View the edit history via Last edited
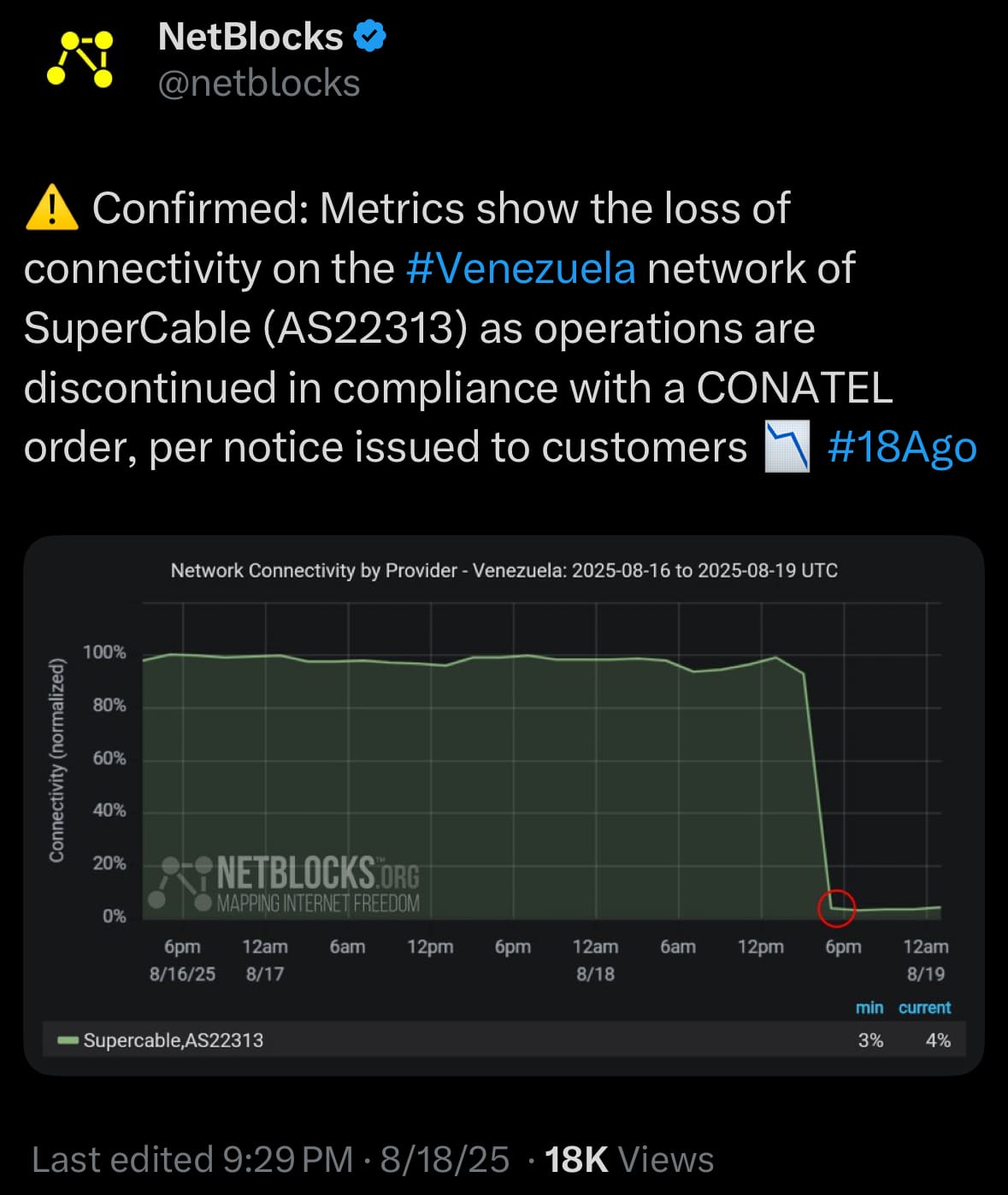 [192, 1160]
